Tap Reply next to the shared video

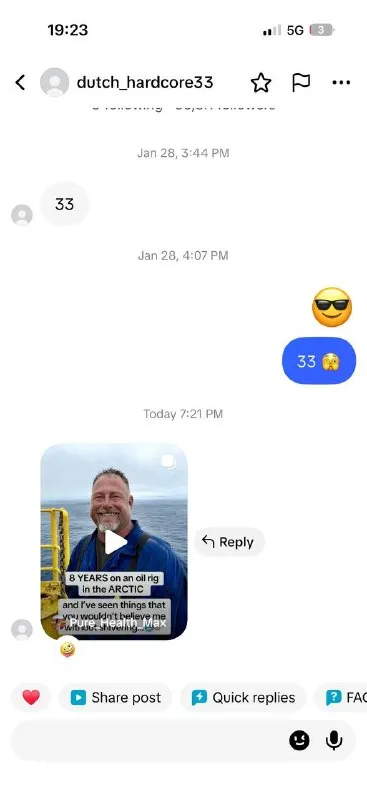point(229,542)
